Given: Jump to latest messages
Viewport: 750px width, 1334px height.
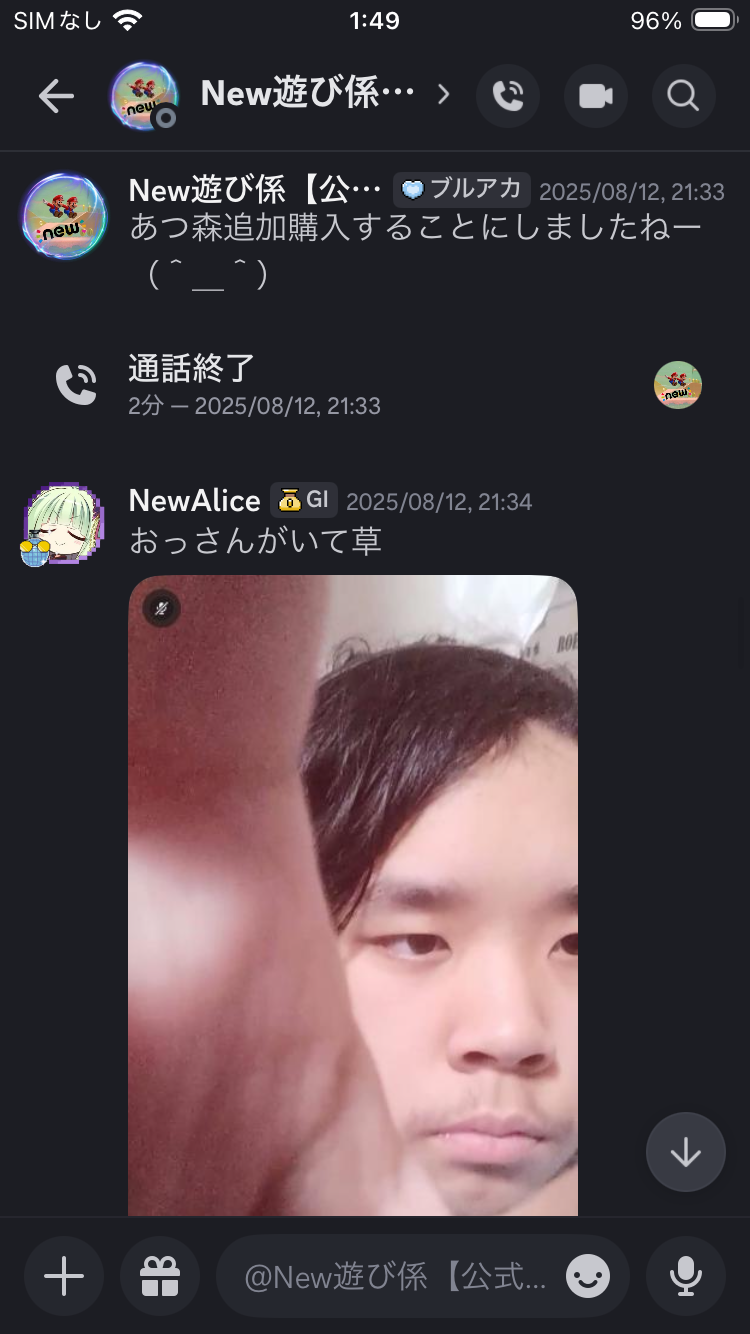Looking at the screenshot, I should [685, 1152].
